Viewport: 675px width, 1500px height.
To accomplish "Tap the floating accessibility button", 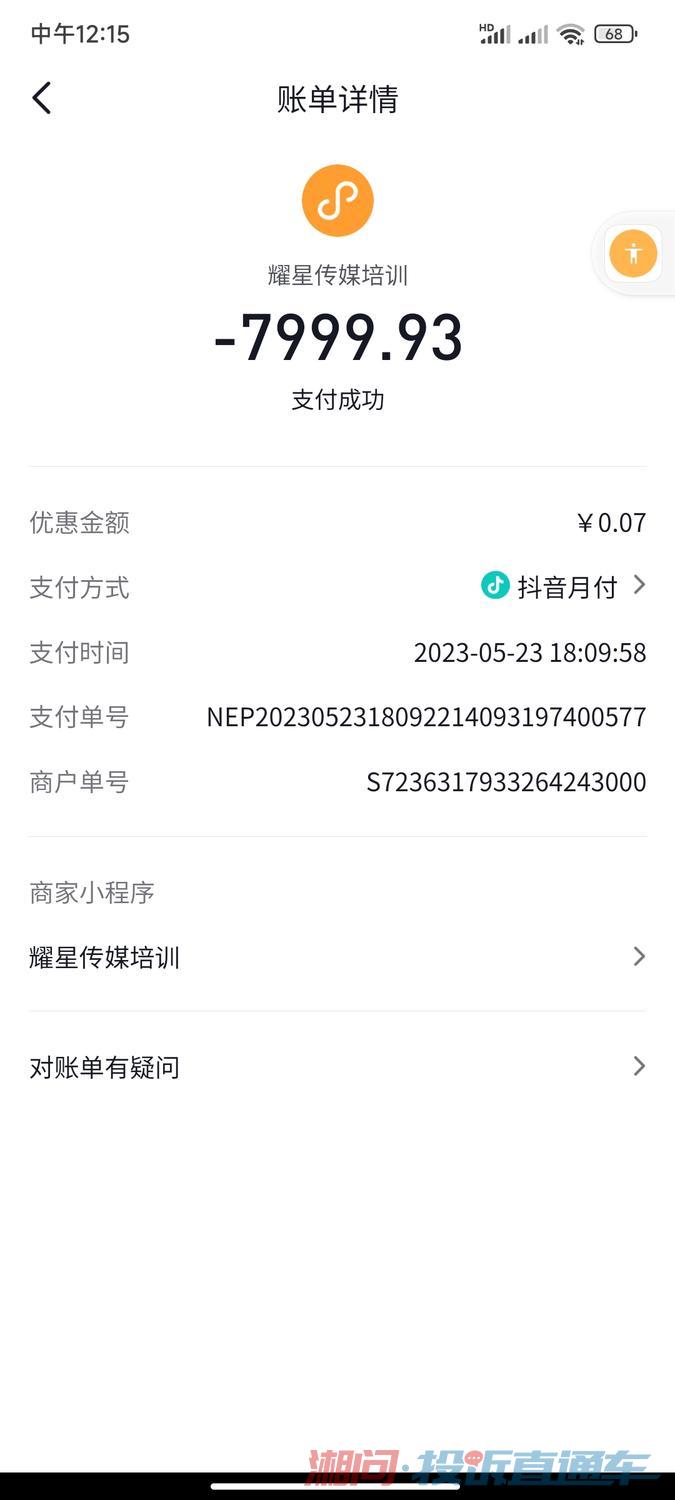I will click(x=633, y=253).
